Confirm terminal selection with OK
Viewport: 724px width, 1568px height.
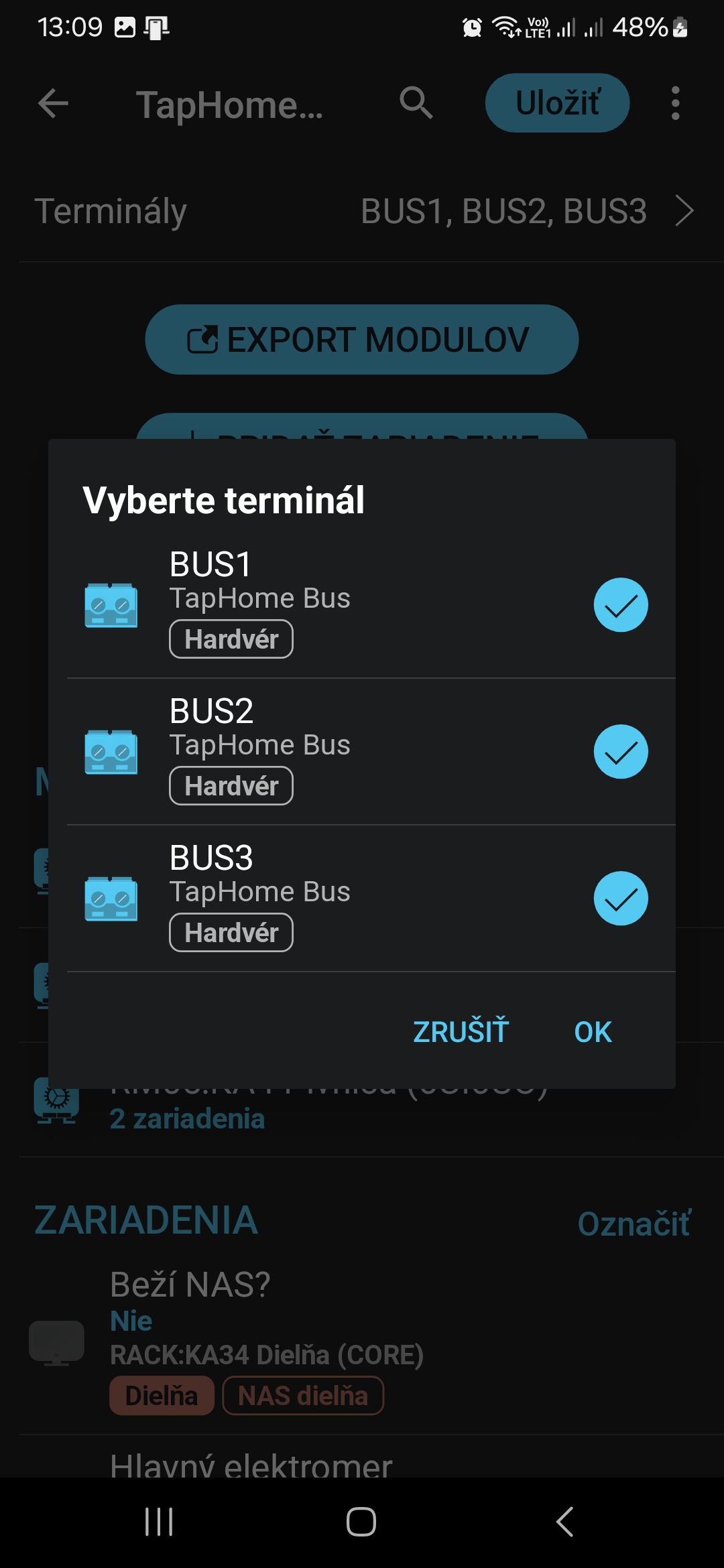[593, 1032]
